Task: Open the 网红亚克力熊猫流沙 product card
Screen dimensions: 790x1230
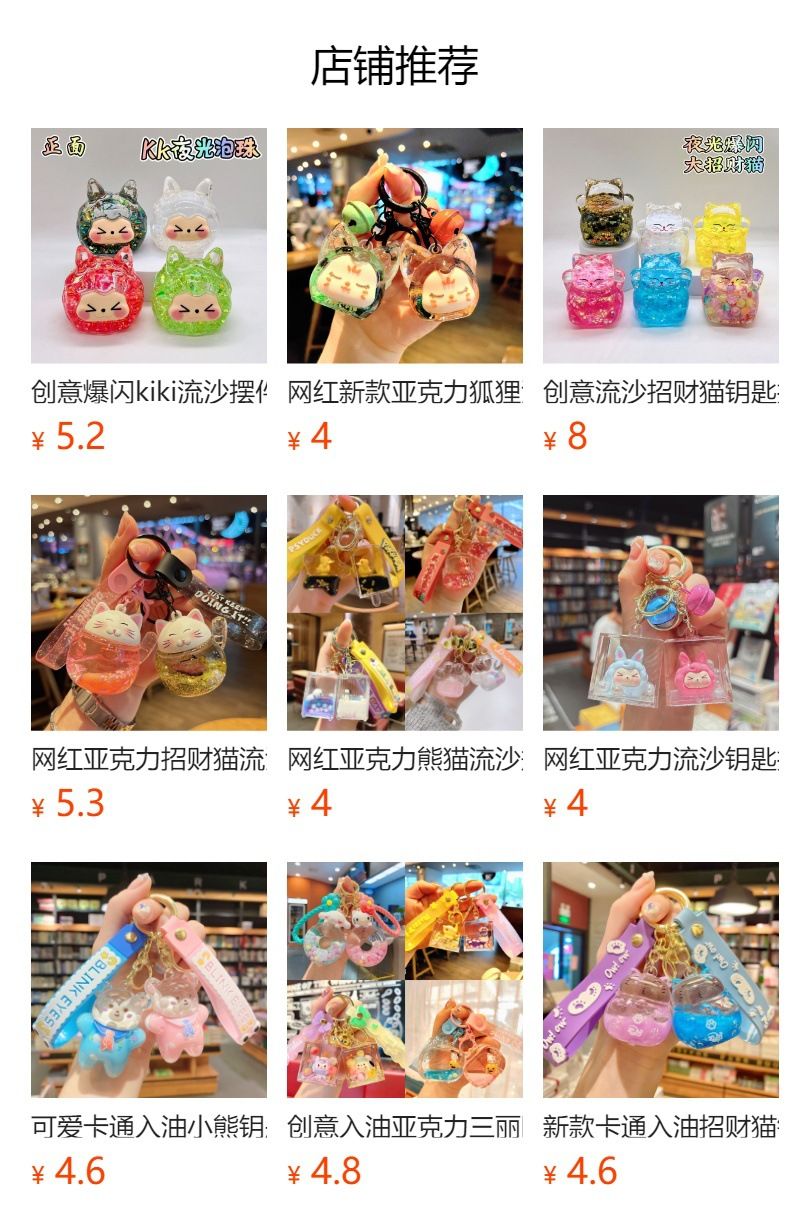Action: [x=405, y=613]
